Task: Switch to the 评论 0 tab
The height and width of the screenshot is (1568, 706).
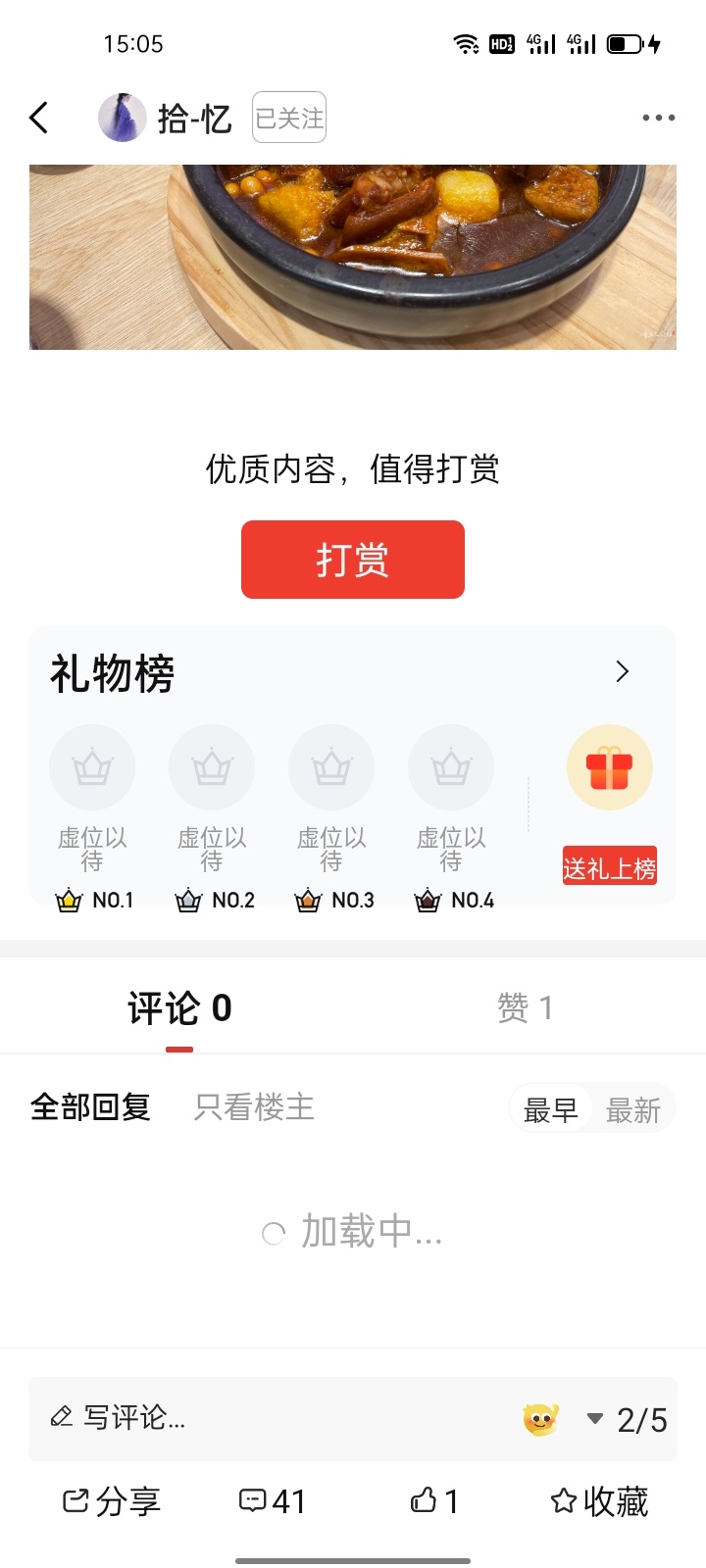Action: pyautogui.click(x=179, y=1008)
